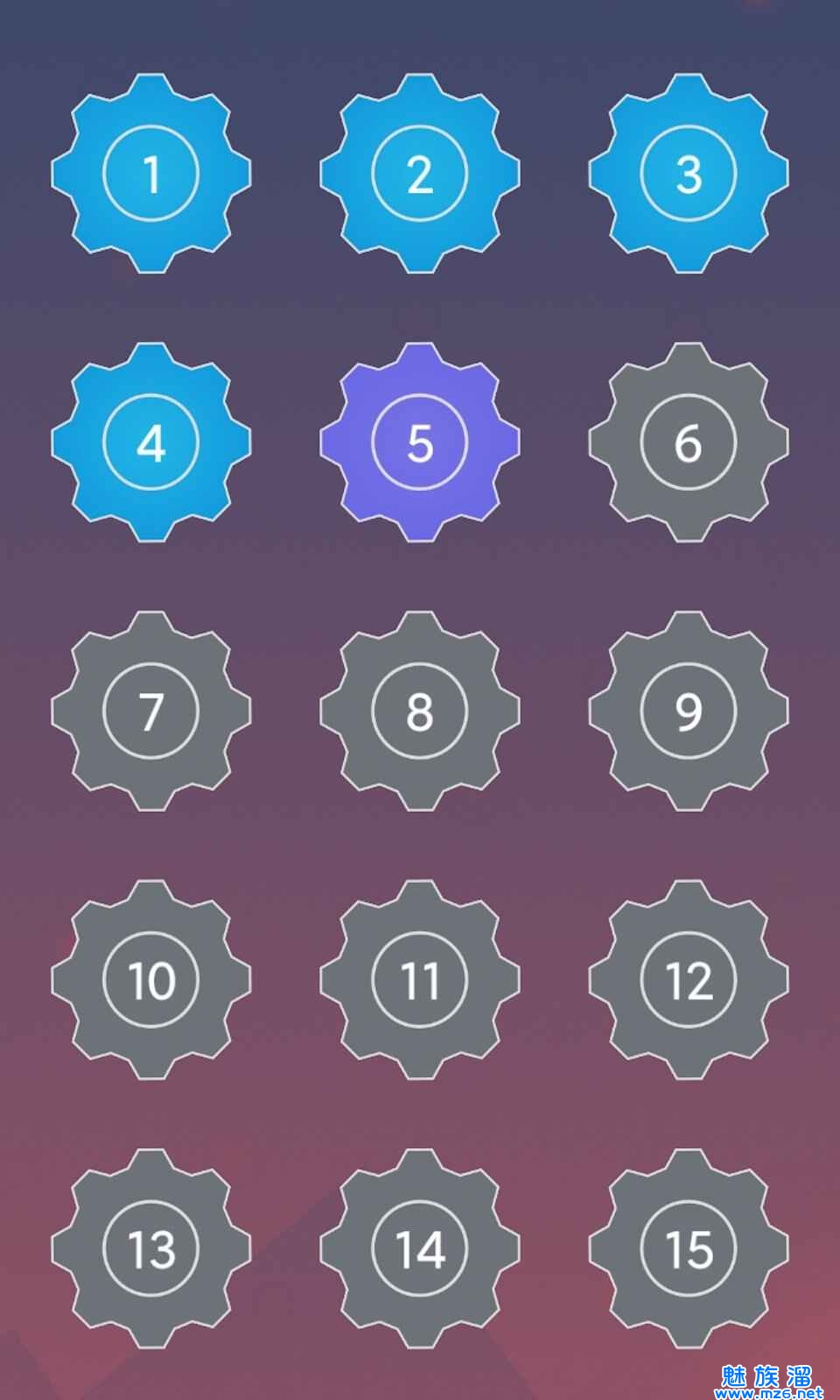Open level 9
Screen dimensions: 840x1400
click(689, 710)
